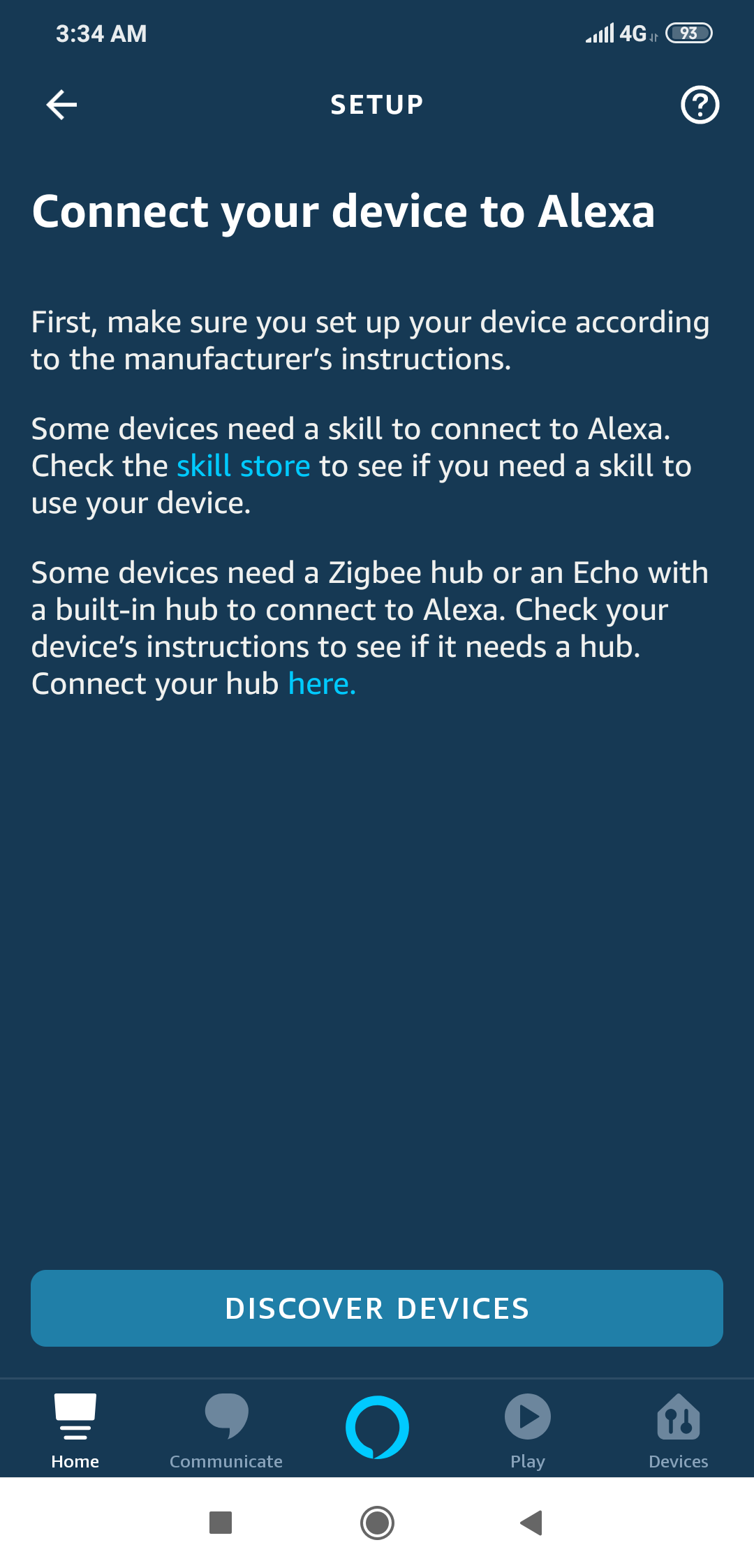Open the Devices icon in bottom navigation
754x1568 pixels.
click(x=678, y=1417)
